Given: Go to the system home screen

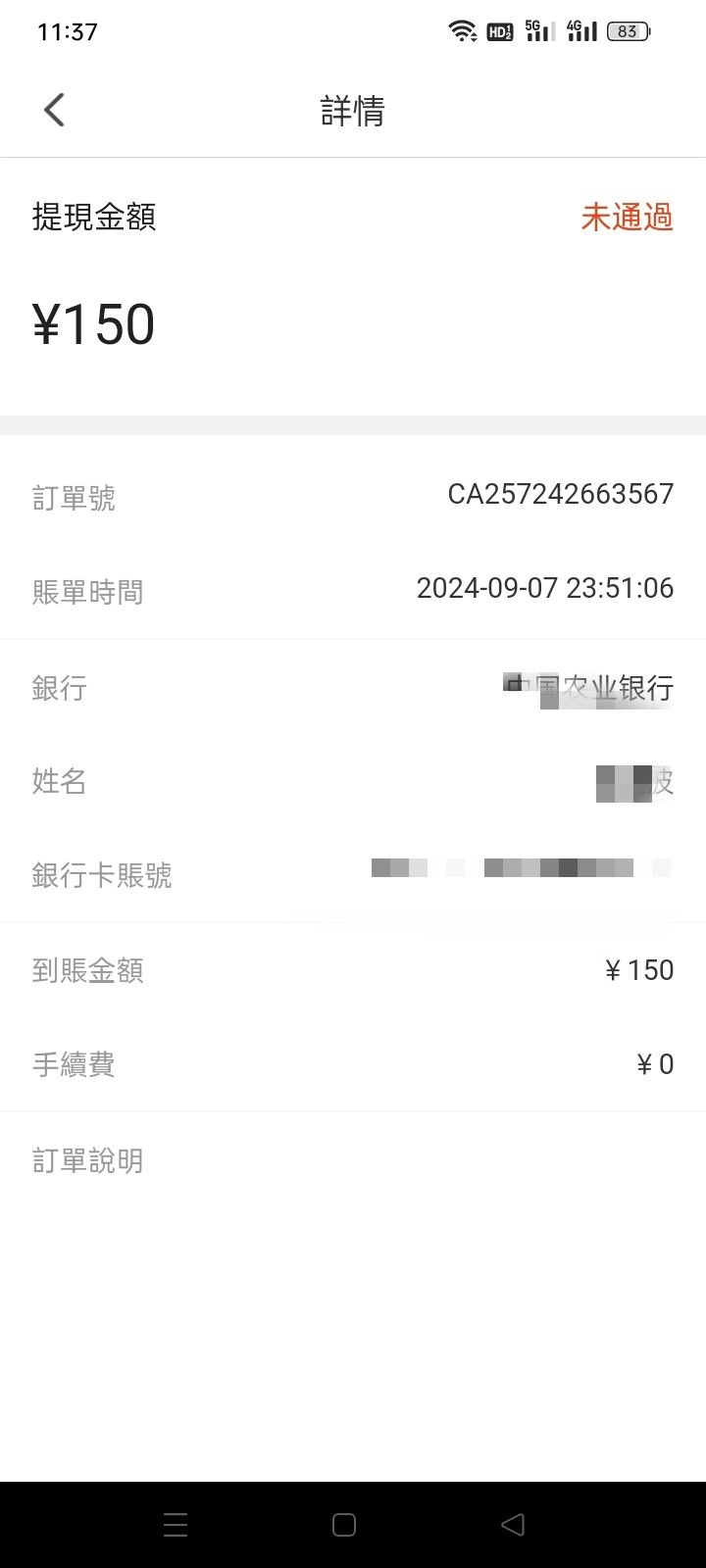Looking at the screenshot, I should (x=344, y=1524).
